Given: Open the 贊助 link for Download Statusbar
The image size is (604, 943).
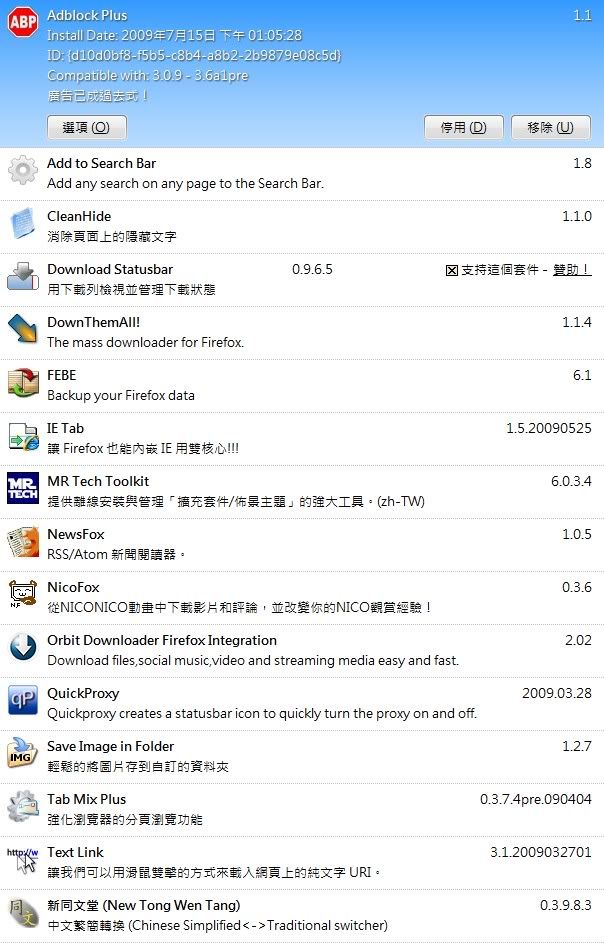Looking at the screenshot, I should click(x=571, y=270).
